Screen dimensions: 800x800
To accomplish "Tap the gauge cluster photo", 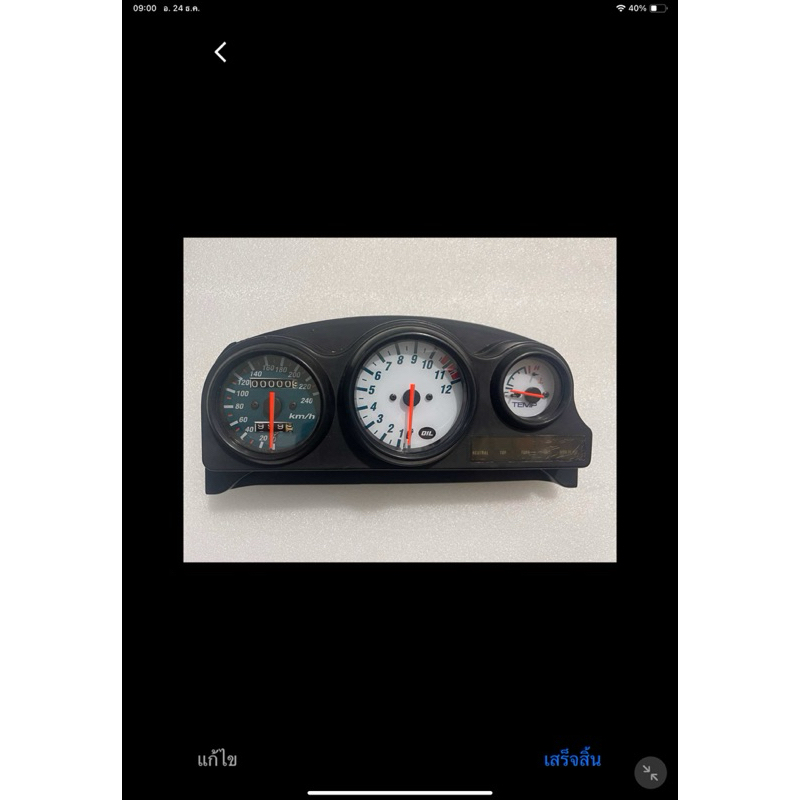I will pos(400,400).
